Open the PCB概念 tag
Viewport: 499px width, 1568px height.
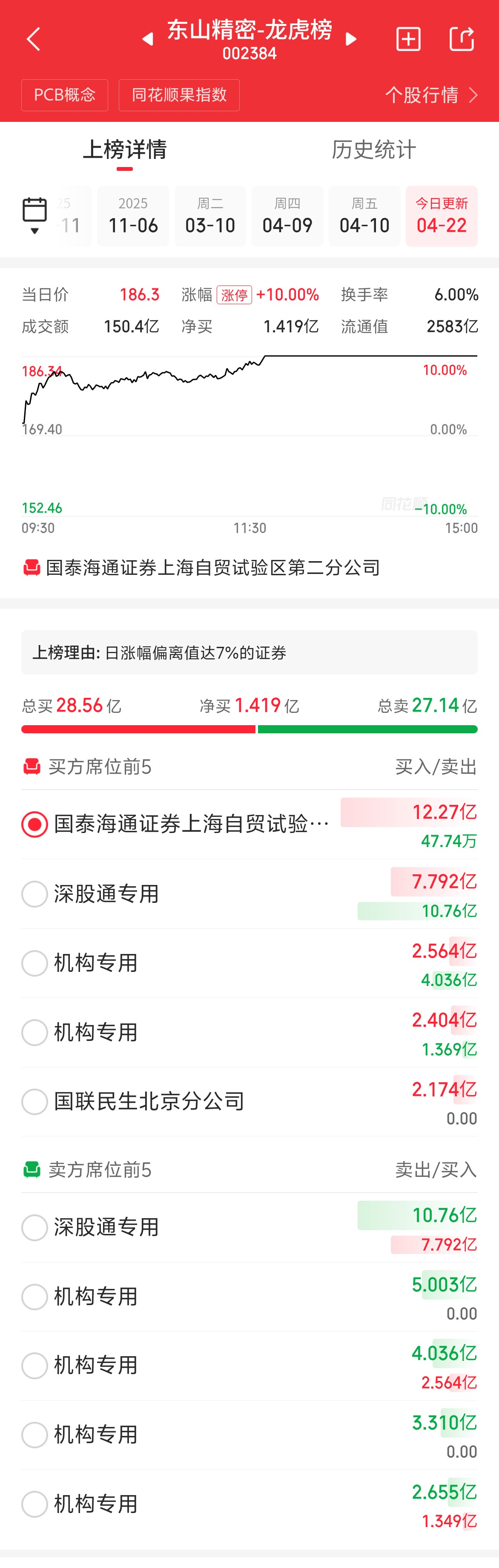click(65, 95)
